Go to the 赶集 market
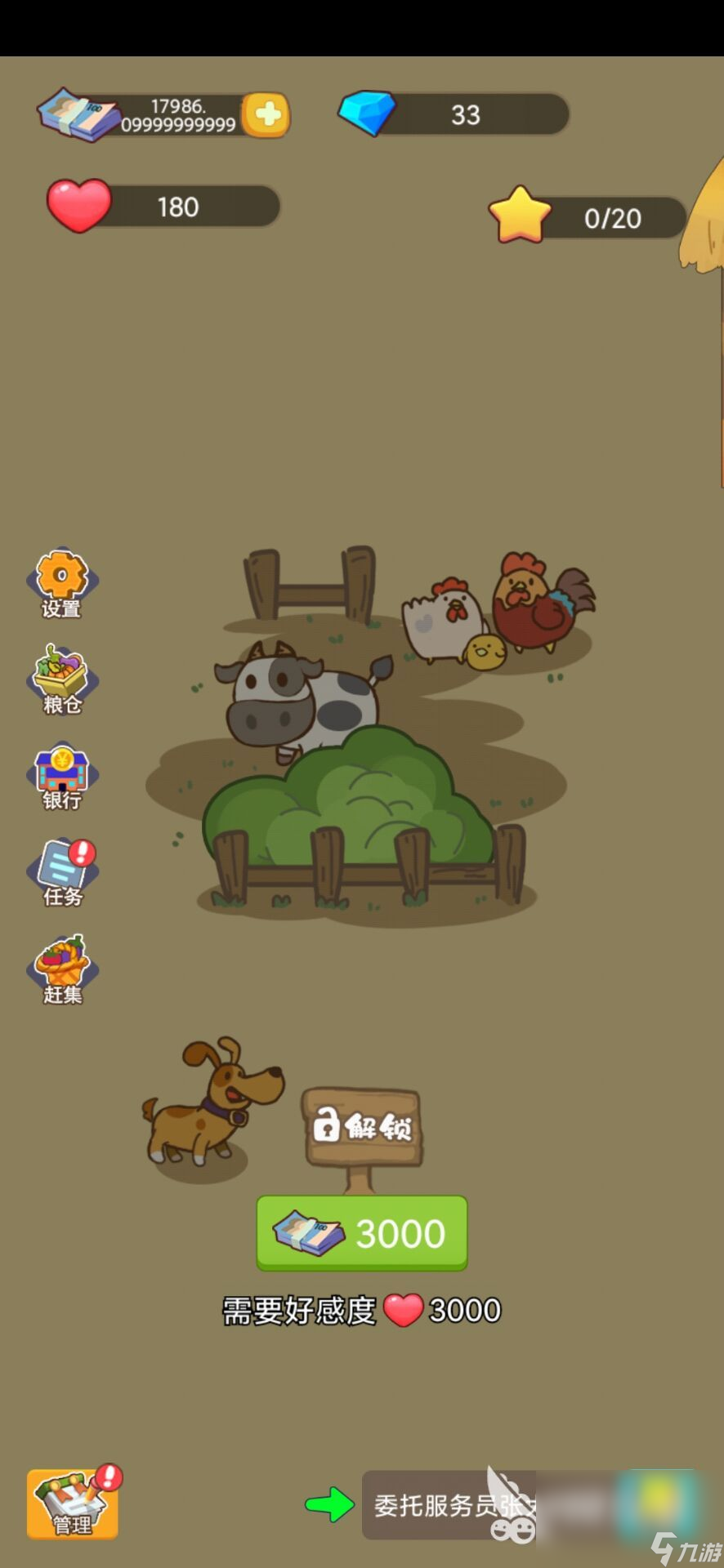The height and width of the screenshot is (1568, 724). pyautogui.click(x=62, y=969)
